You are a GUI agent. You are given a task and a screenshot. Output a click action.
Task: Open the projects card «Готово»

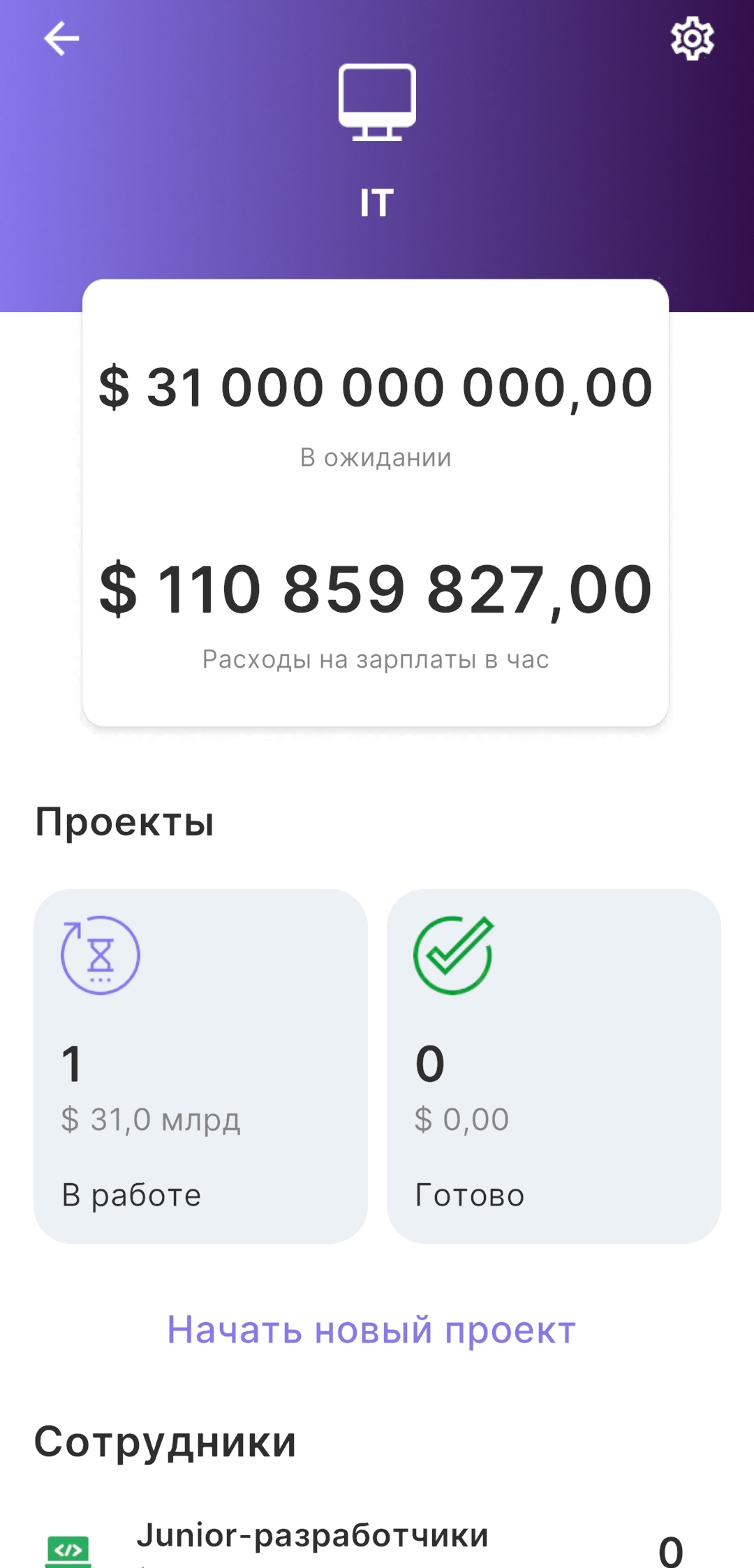554,1066
